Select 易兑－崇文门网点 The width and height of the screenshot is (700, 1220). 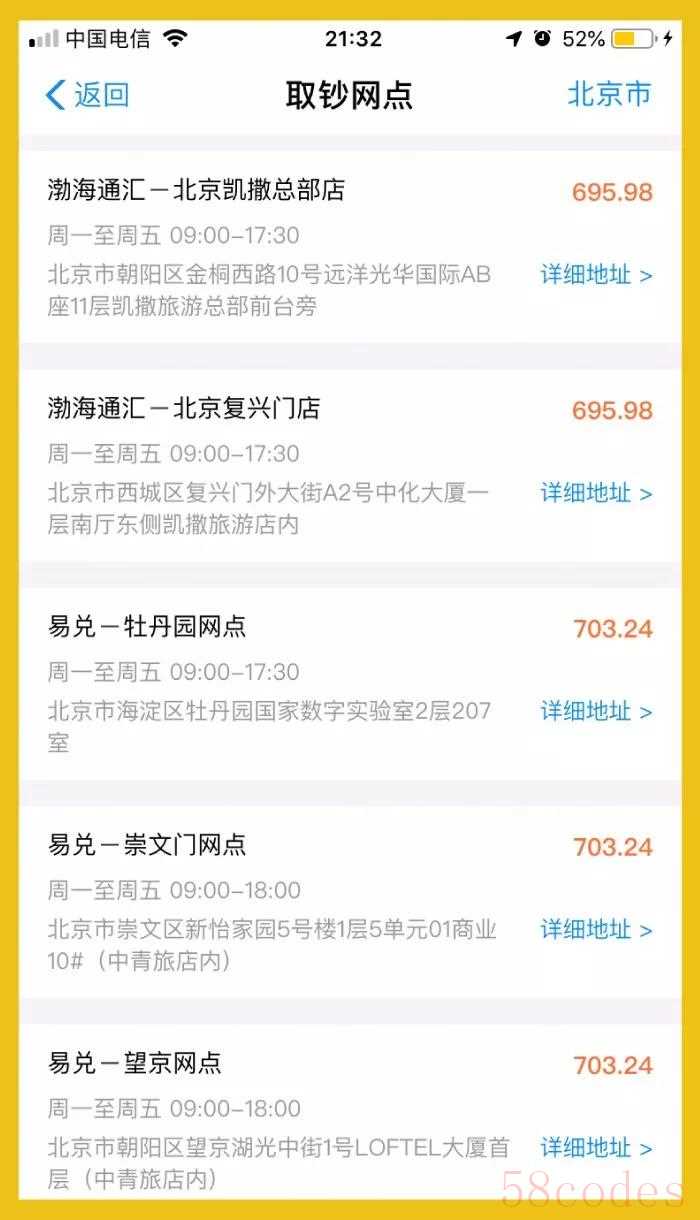pos(147,845)
